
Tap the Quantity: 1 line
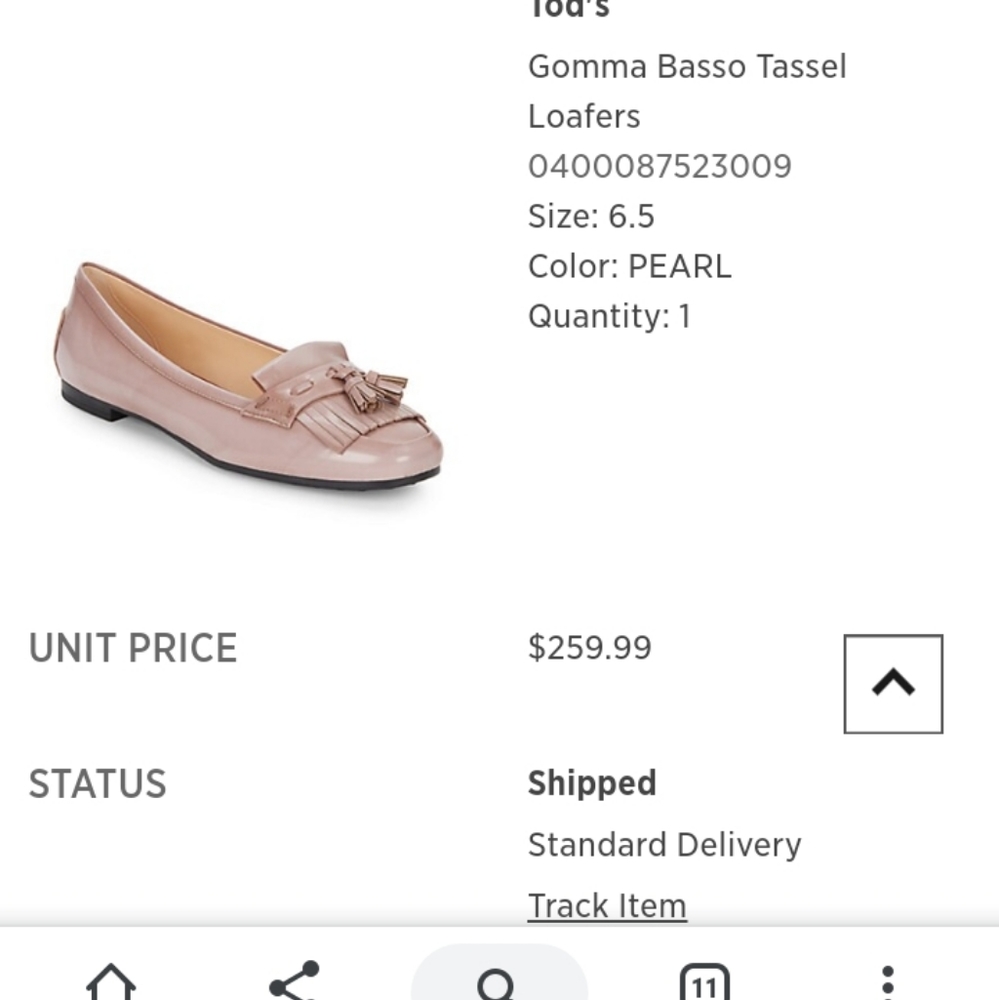(x=610, y=316)
